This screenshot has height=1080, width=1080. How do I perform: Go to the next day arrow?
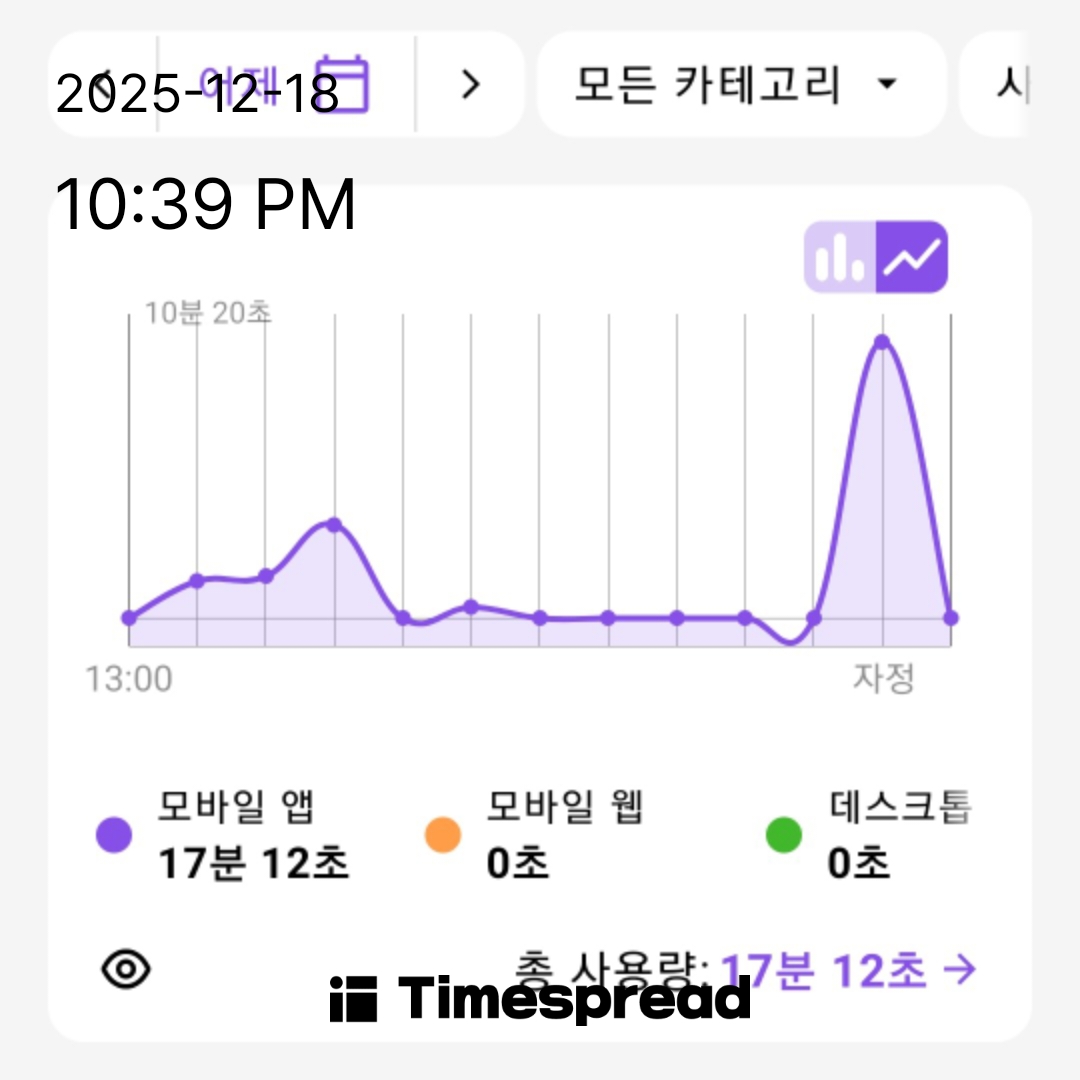coord(470,85)
